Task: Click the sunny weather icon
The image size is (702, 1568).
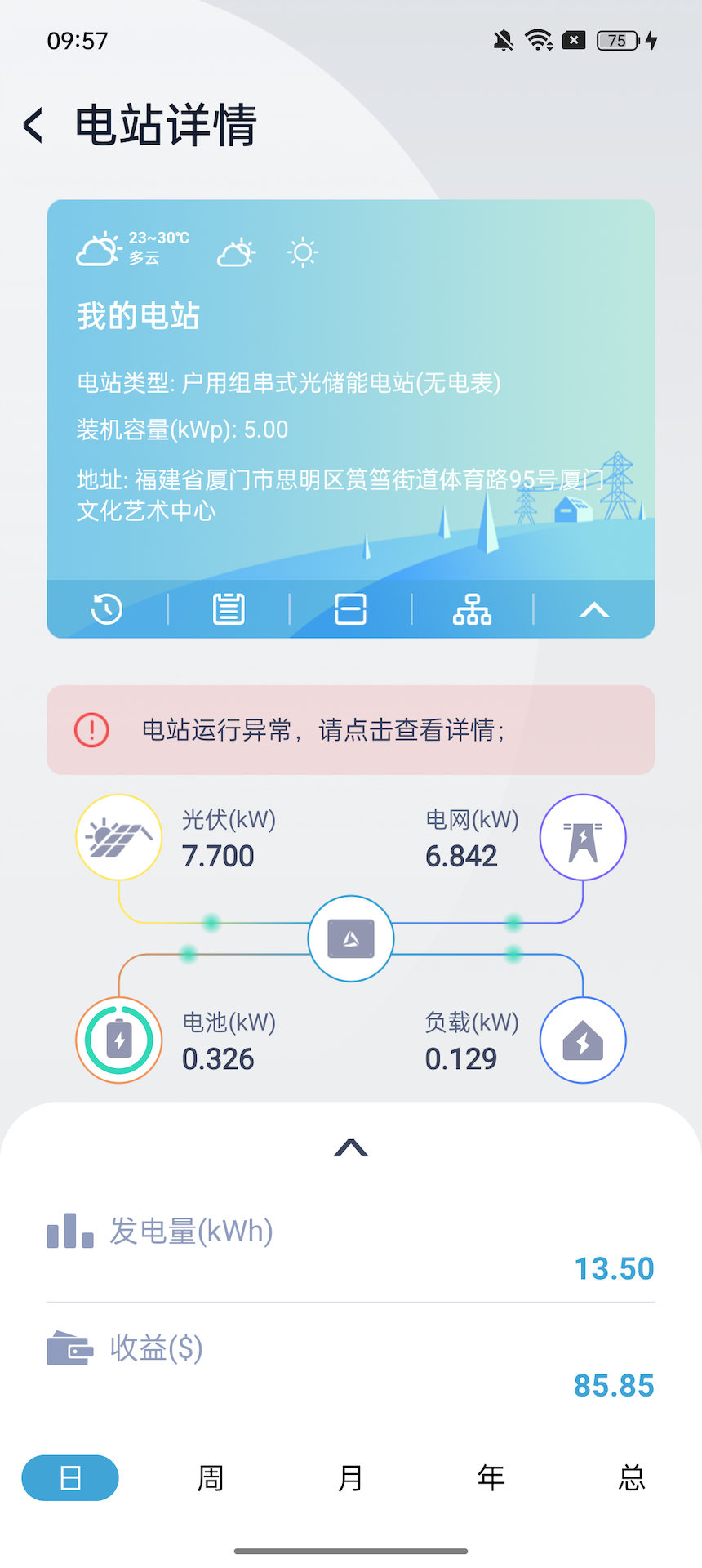Action: coord(302,252)
